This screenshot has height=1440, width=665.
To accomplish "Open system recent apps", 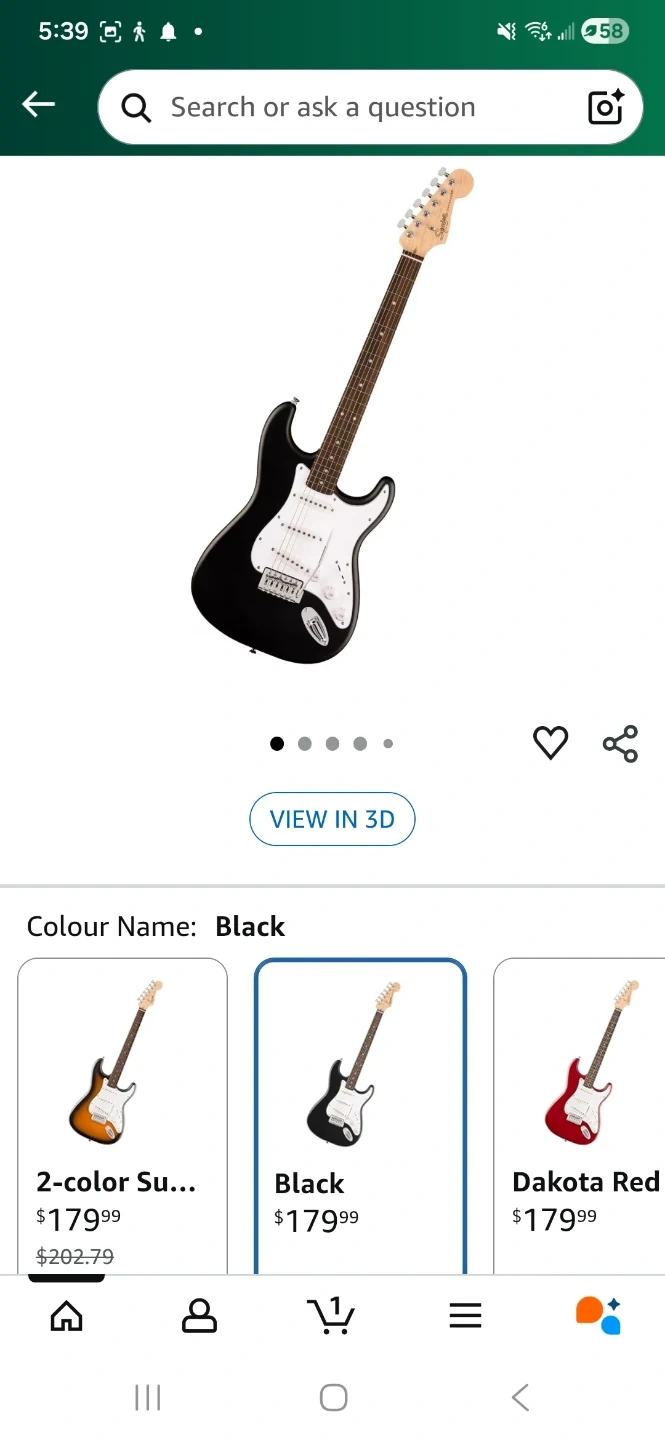I will [x=148, y=1397].
